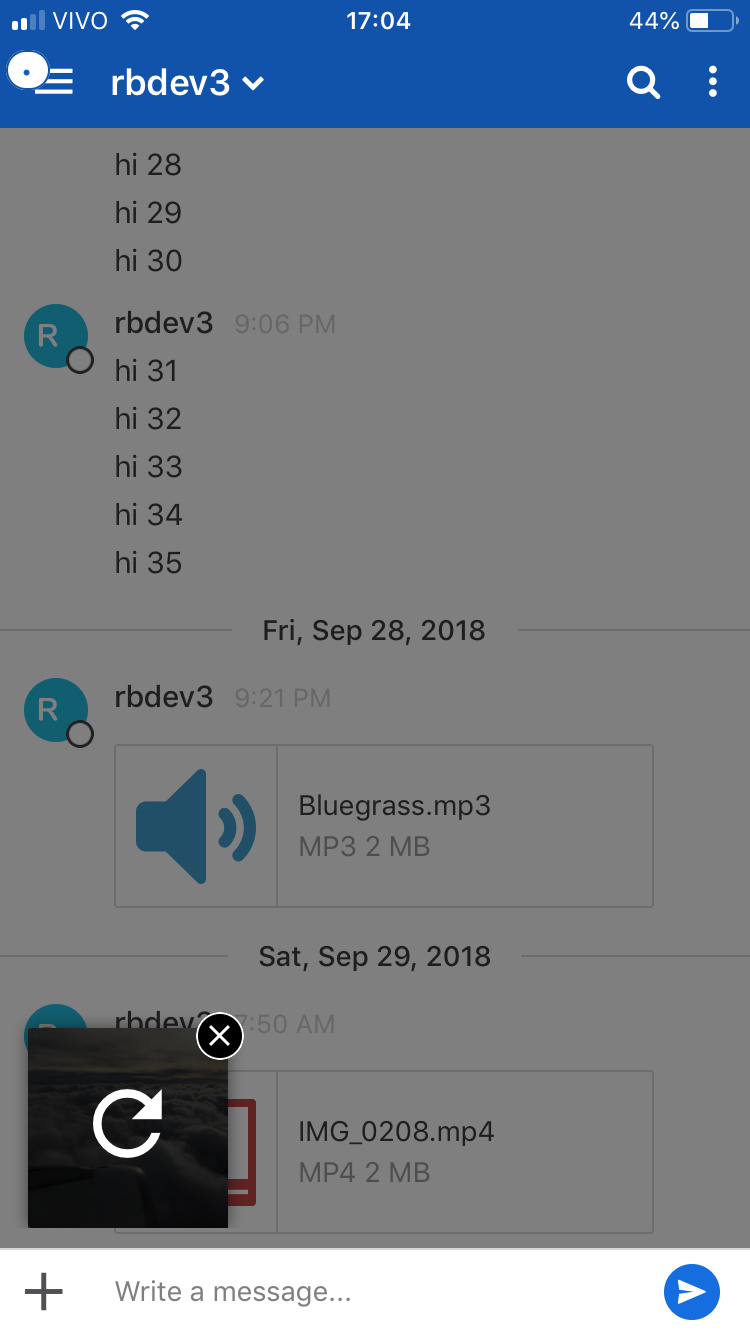Image resolution: width=750 pixels, height=1334 pixels.
Task: Add an attachment with the plus icon
Action: pyautogui.click(x=44, y=1292)
